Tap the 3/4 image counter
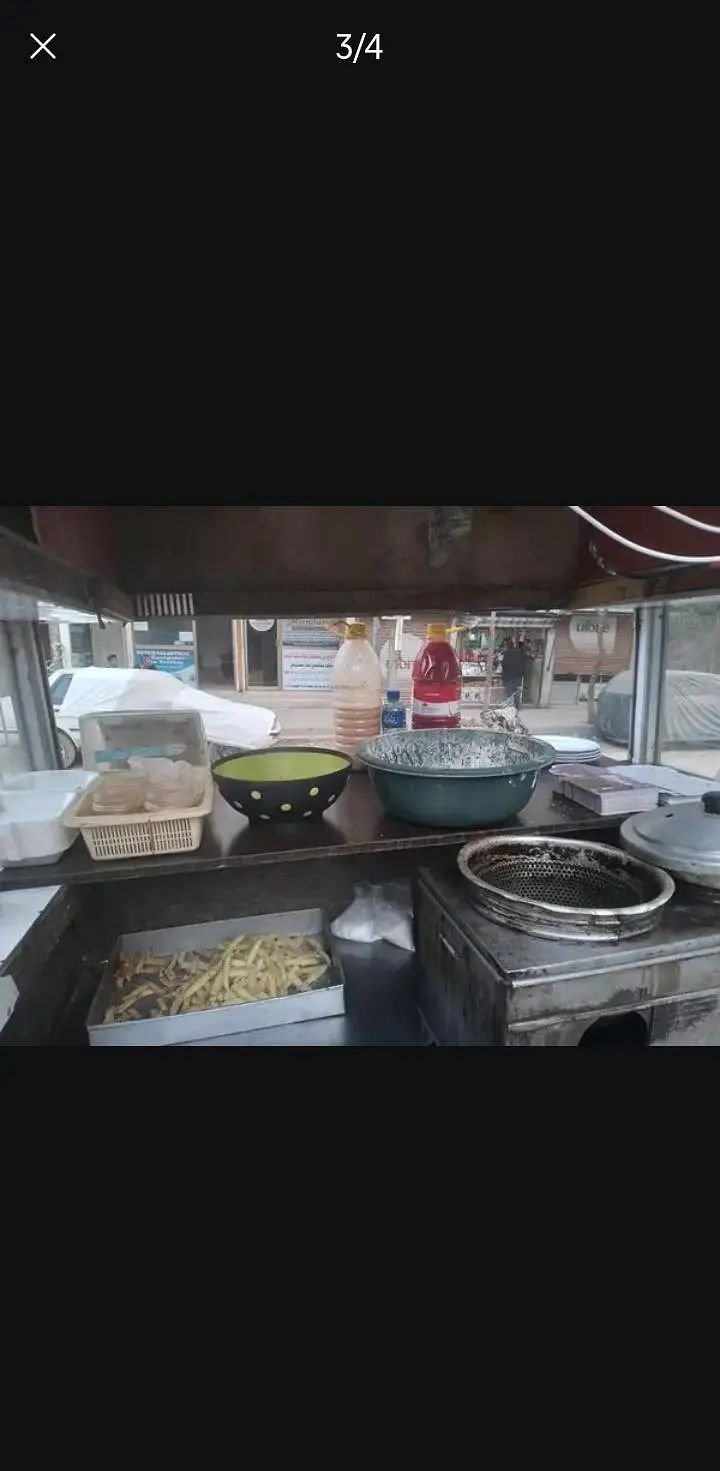The height and width of the screenshot is (1471, 720). tap(358, 44)
